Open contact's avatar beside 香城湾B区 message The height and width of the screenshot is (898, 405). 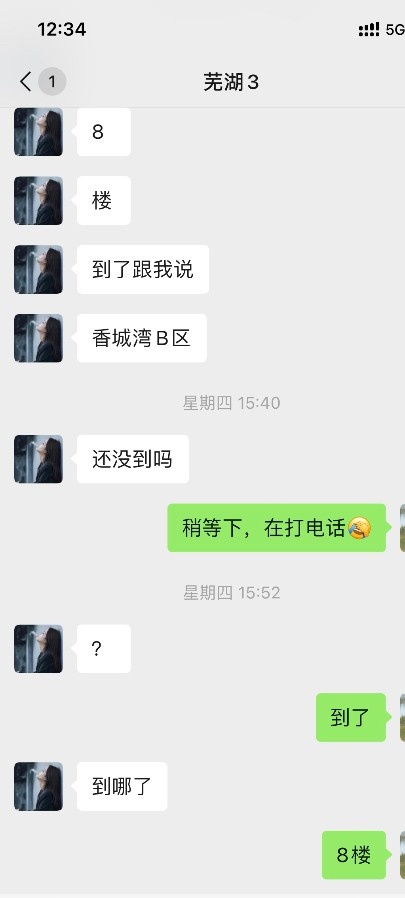pyautogui.click(x=38, y=338)
